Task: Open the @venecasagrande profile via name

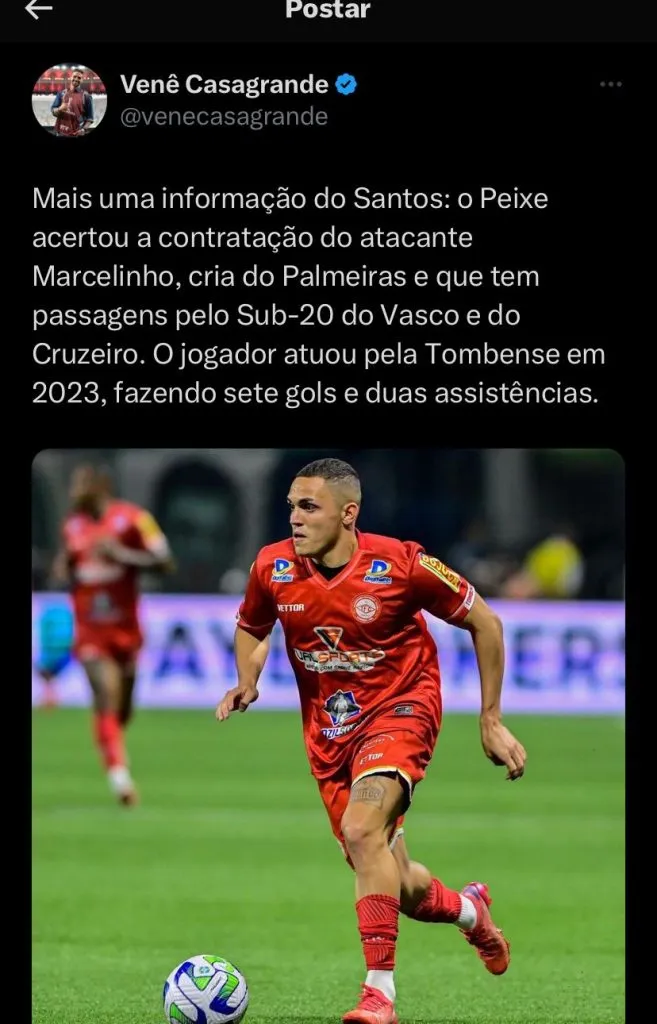Action: point(224,86)
